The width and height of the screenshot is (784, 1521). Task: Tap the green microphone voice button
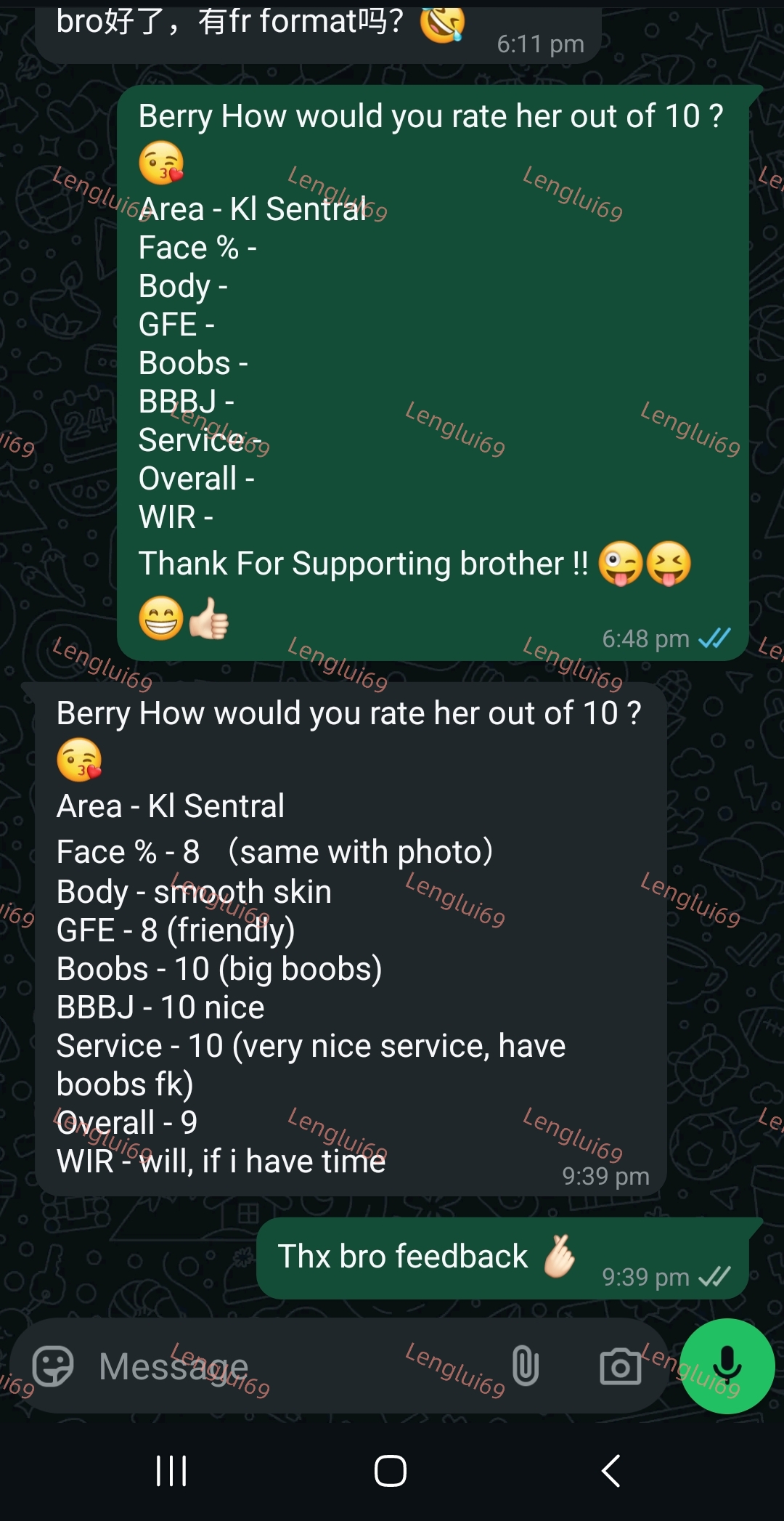727,1366
